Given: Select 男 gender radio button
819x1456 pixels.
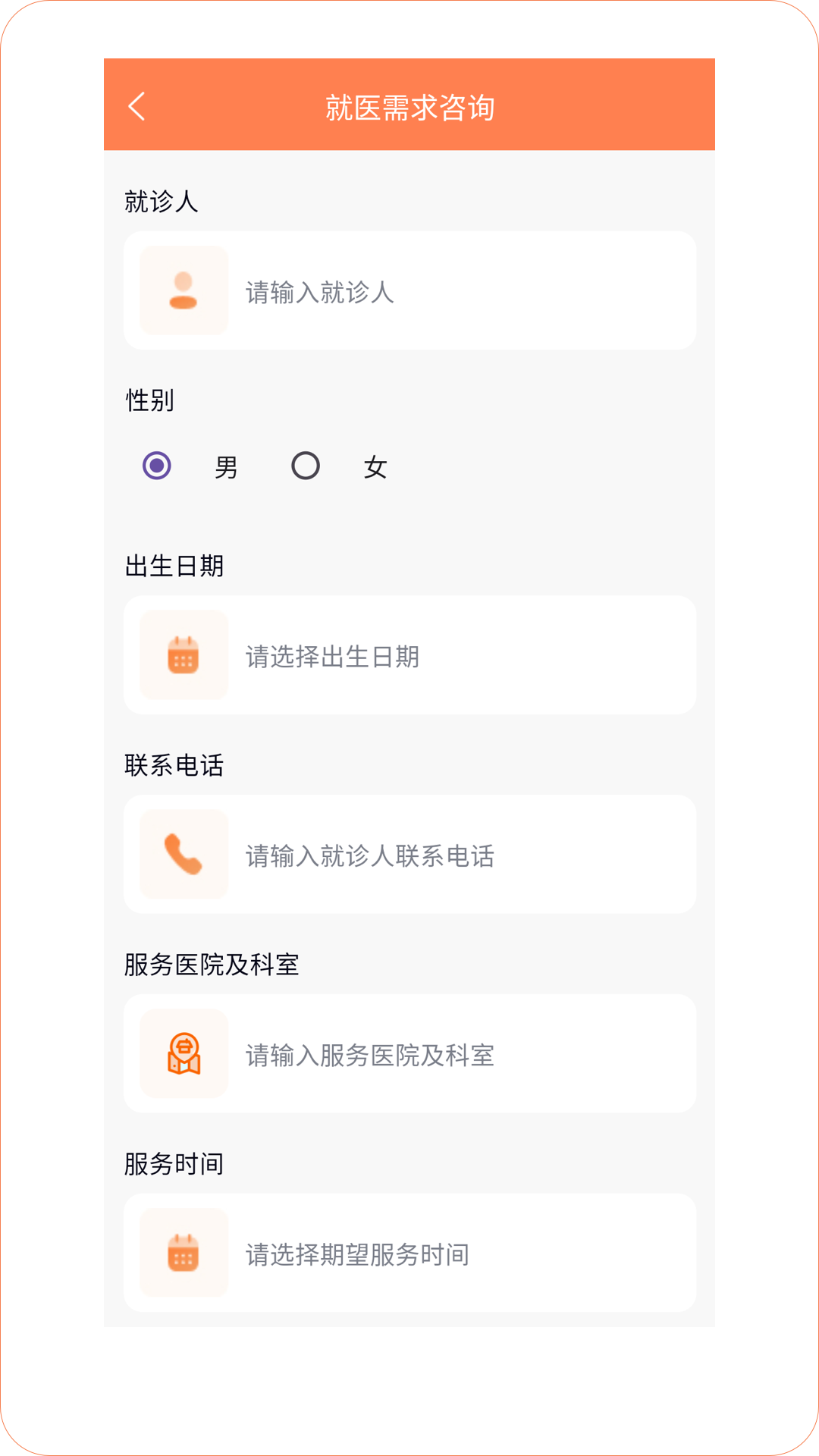Looking at the screenshot, I should point(157,466).
